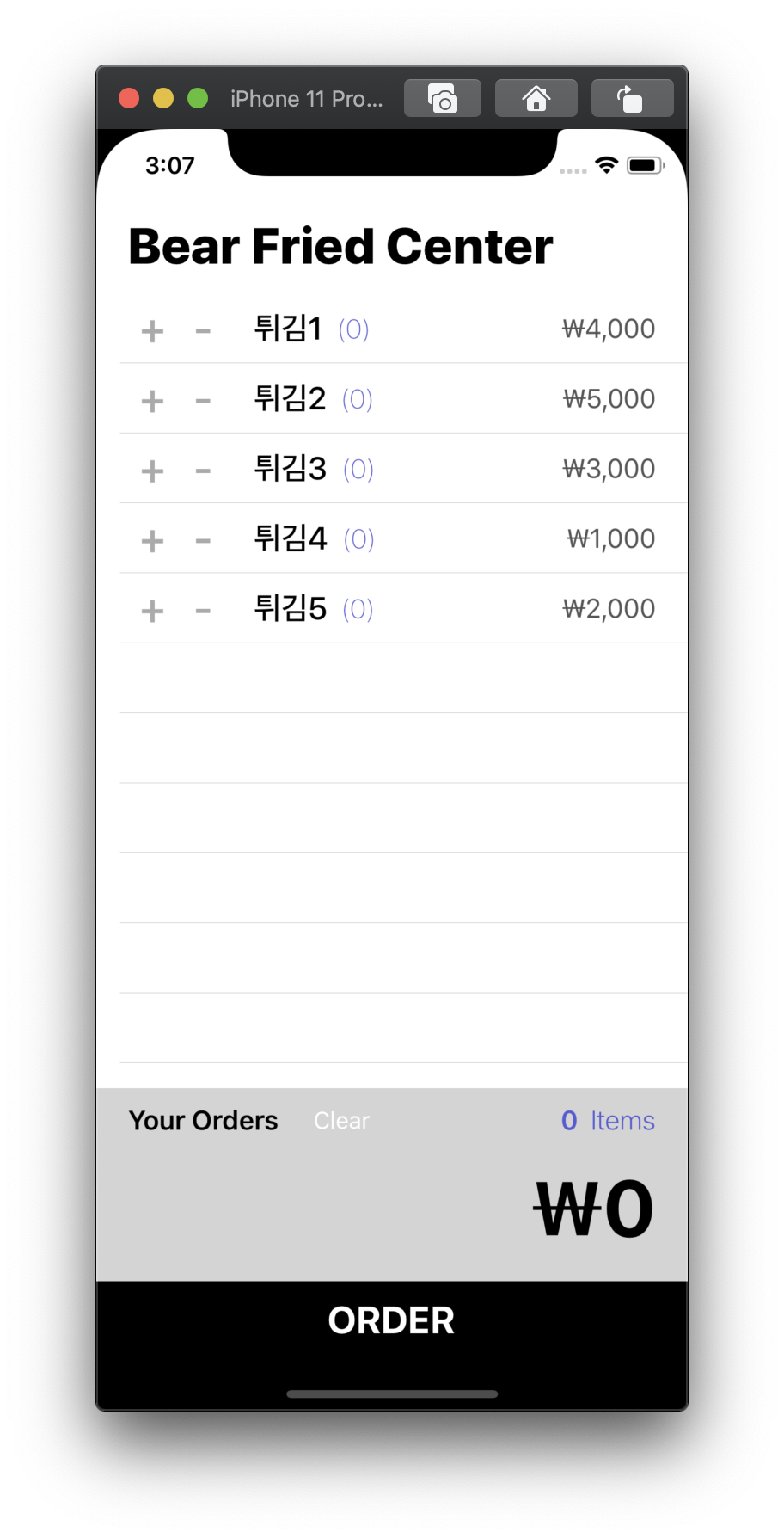Clear your current orders
The height and width of the screenshot is (1538, 784).
tap(341, 1121)
